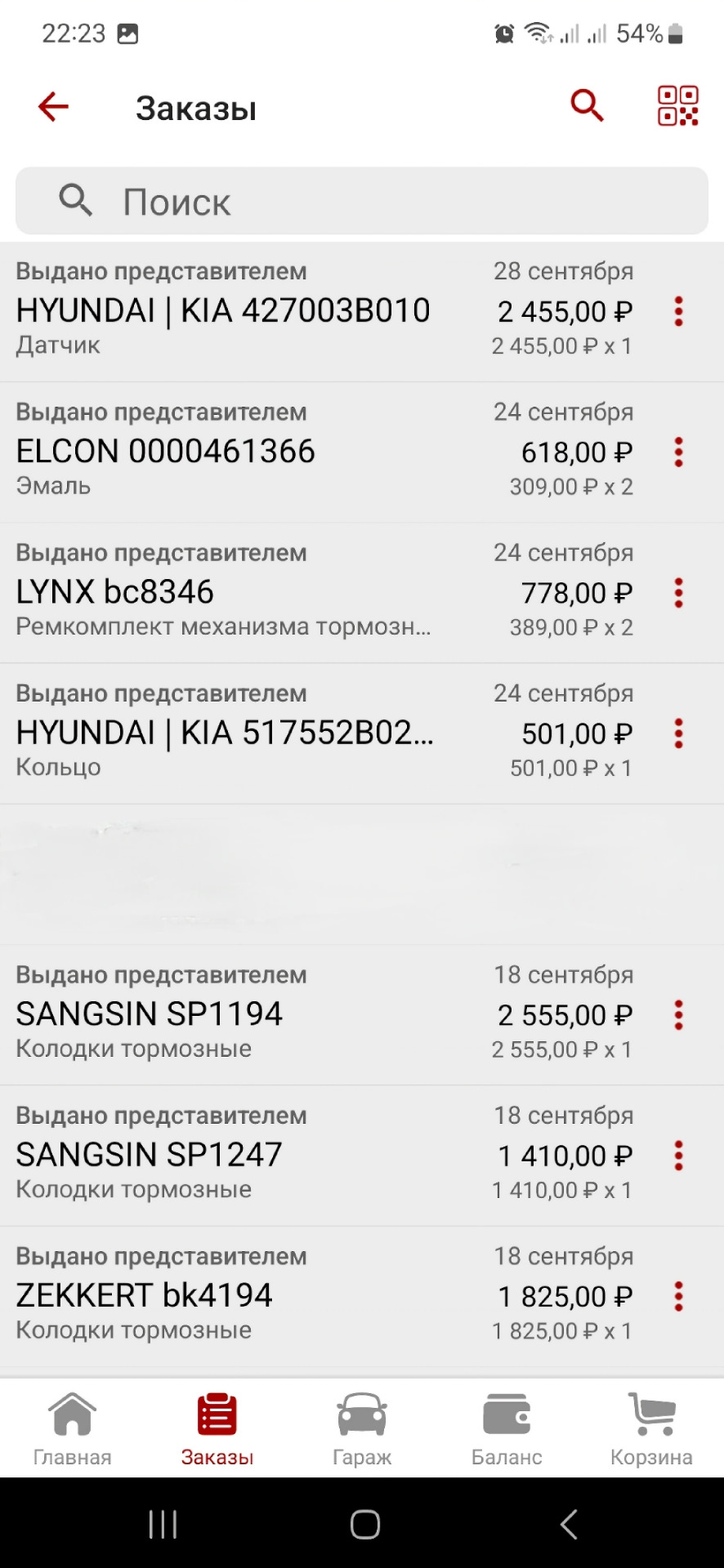
Task: Open the SANGSIN SP1247 order details
Action: [x=245, y=1153]
